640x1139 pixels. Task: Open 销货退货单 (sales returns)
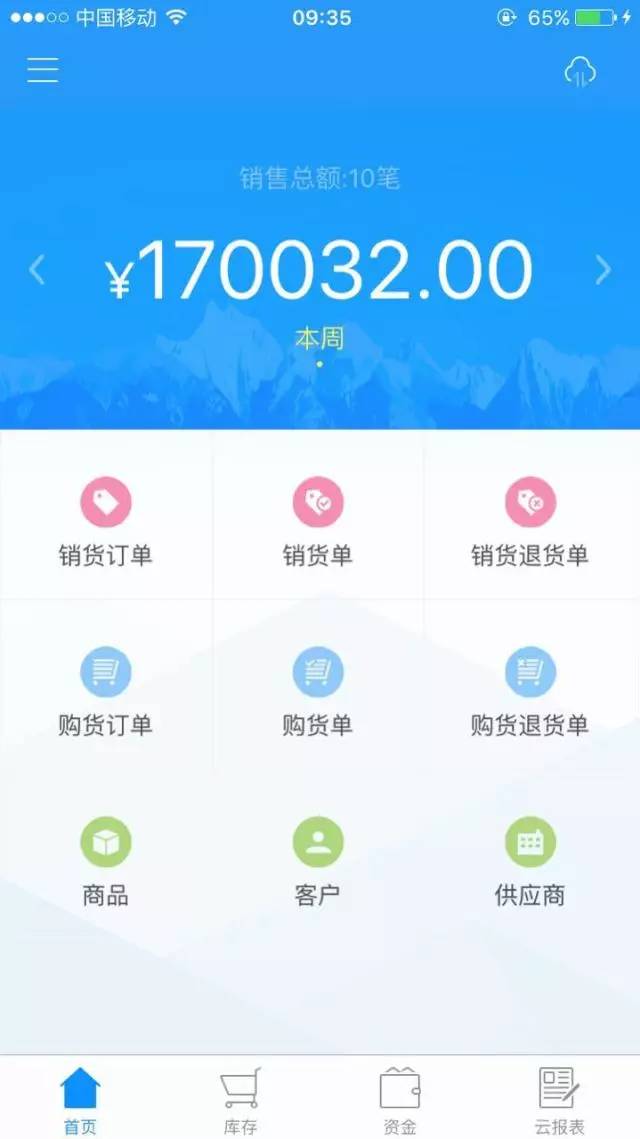tap(530, 522)
